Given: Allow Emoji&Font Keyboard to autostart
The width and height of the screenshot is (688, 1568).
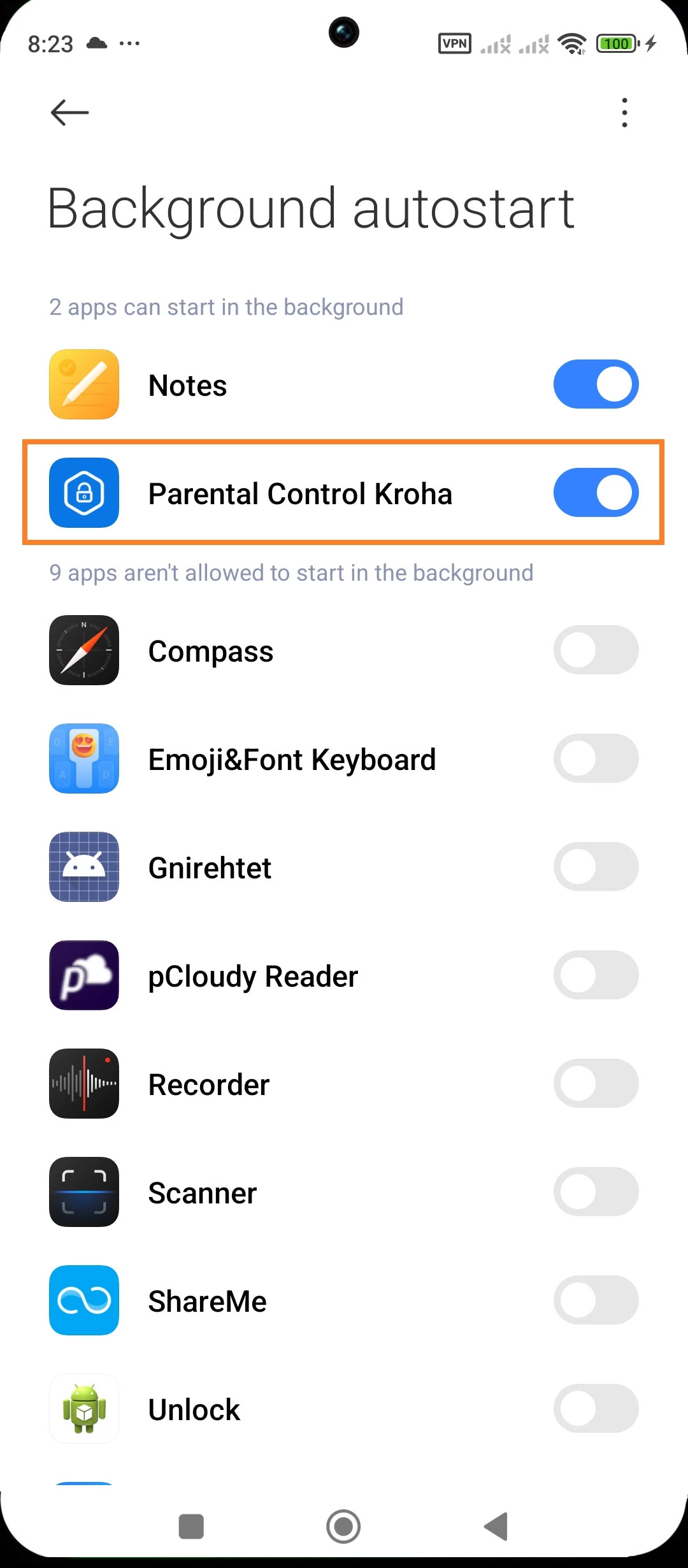Looking at the screenshot, I should click(596, 759).
